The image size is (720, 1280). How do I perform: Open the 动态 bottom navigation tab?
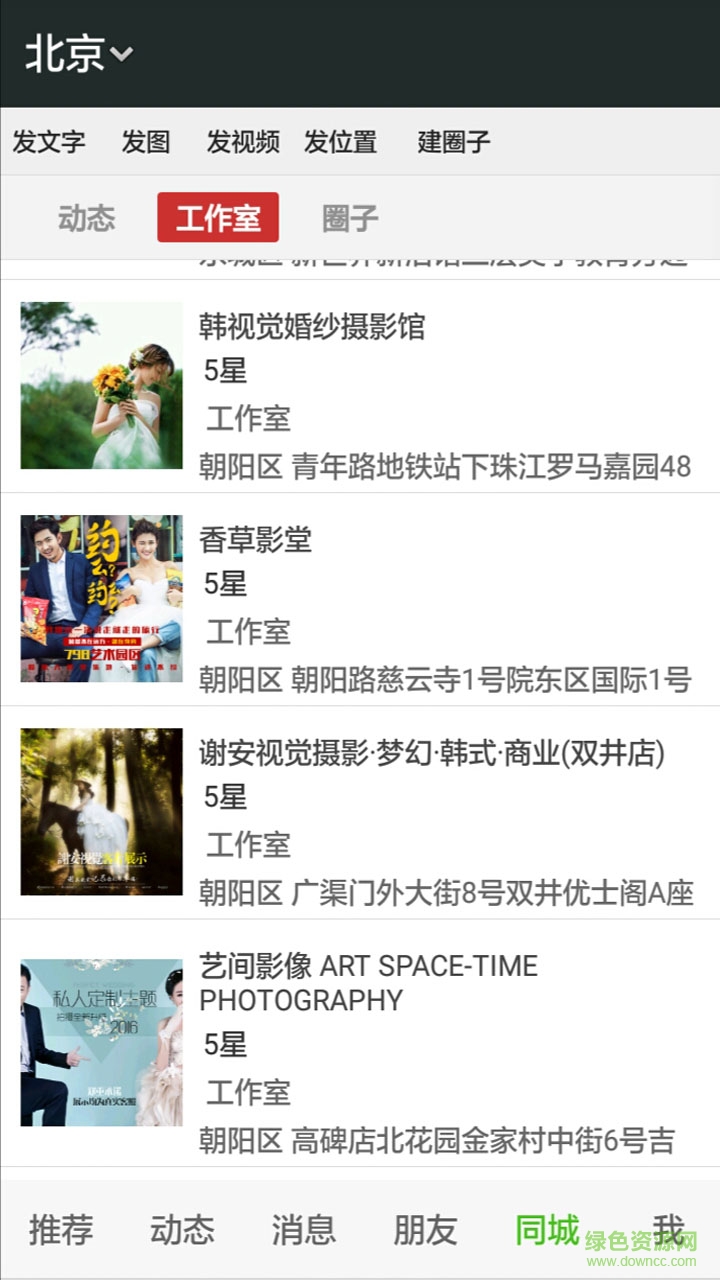[x=182, y=1230]
